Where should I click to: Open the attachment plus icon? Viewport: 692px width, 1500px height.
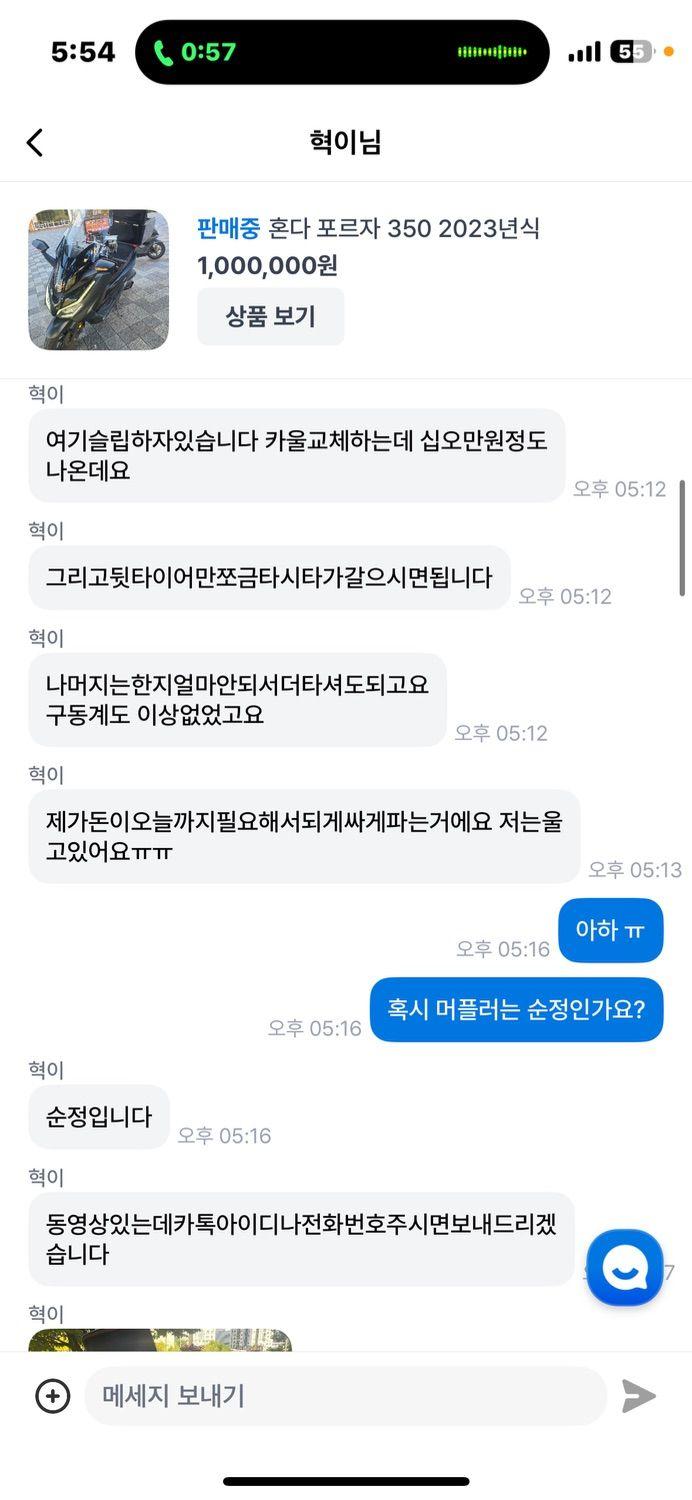[x=53, y=1396]
